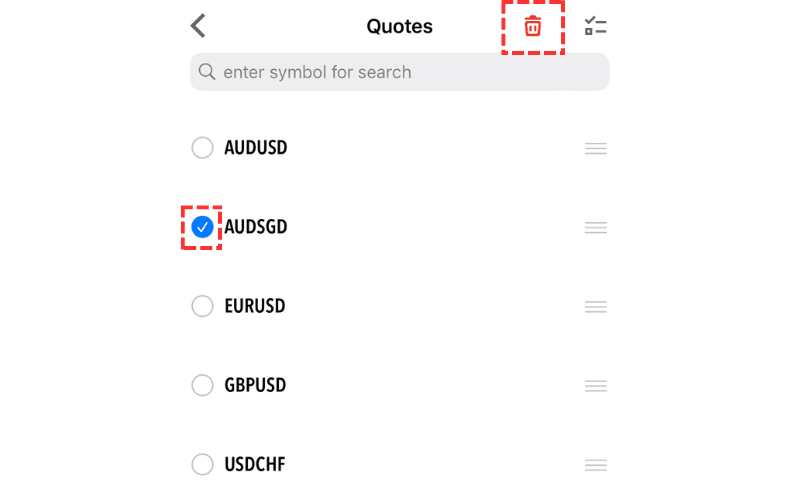Tap the reorder handle beside GBPUSD
The width and height of the screenshot is (800, 500).
(x=596, y=385)
